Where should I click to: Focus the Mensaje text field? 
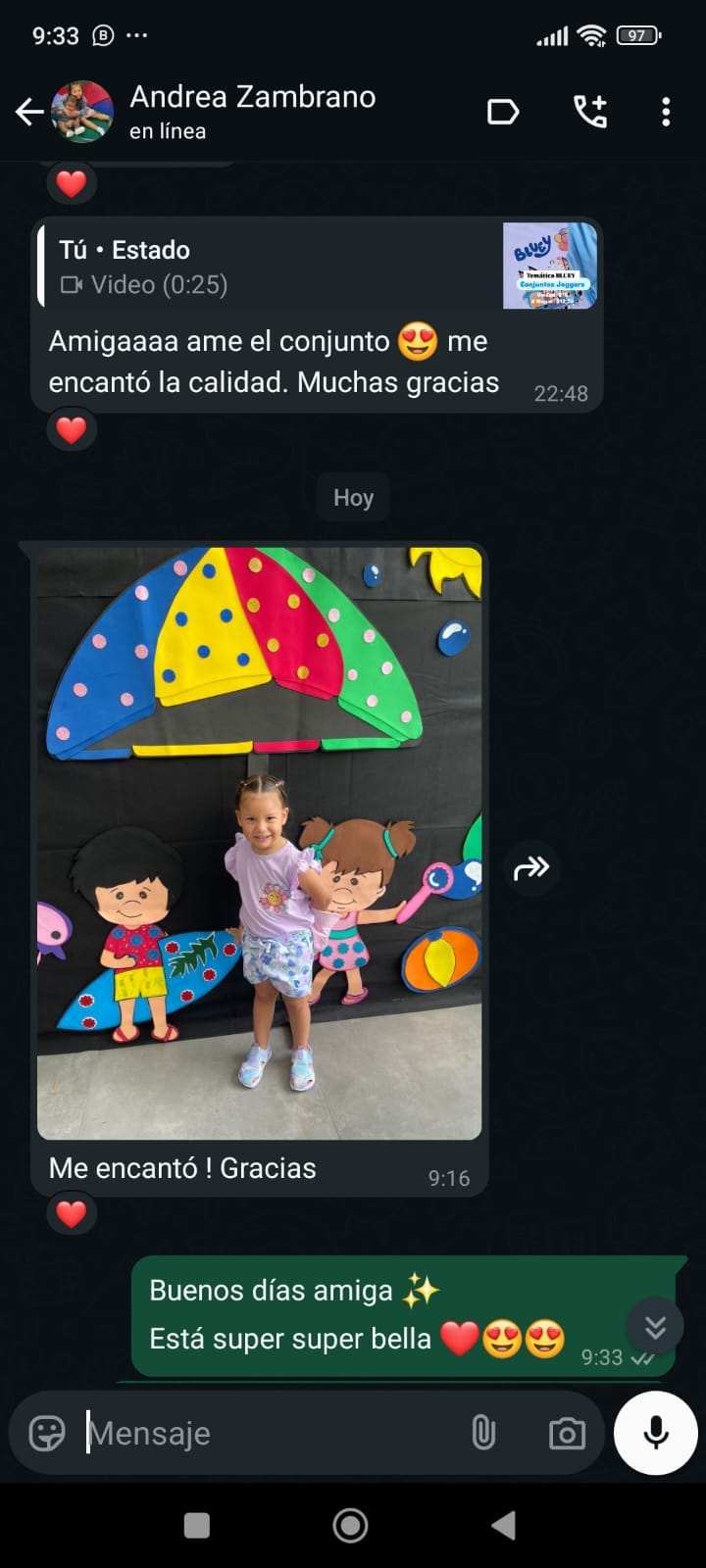265,1433
